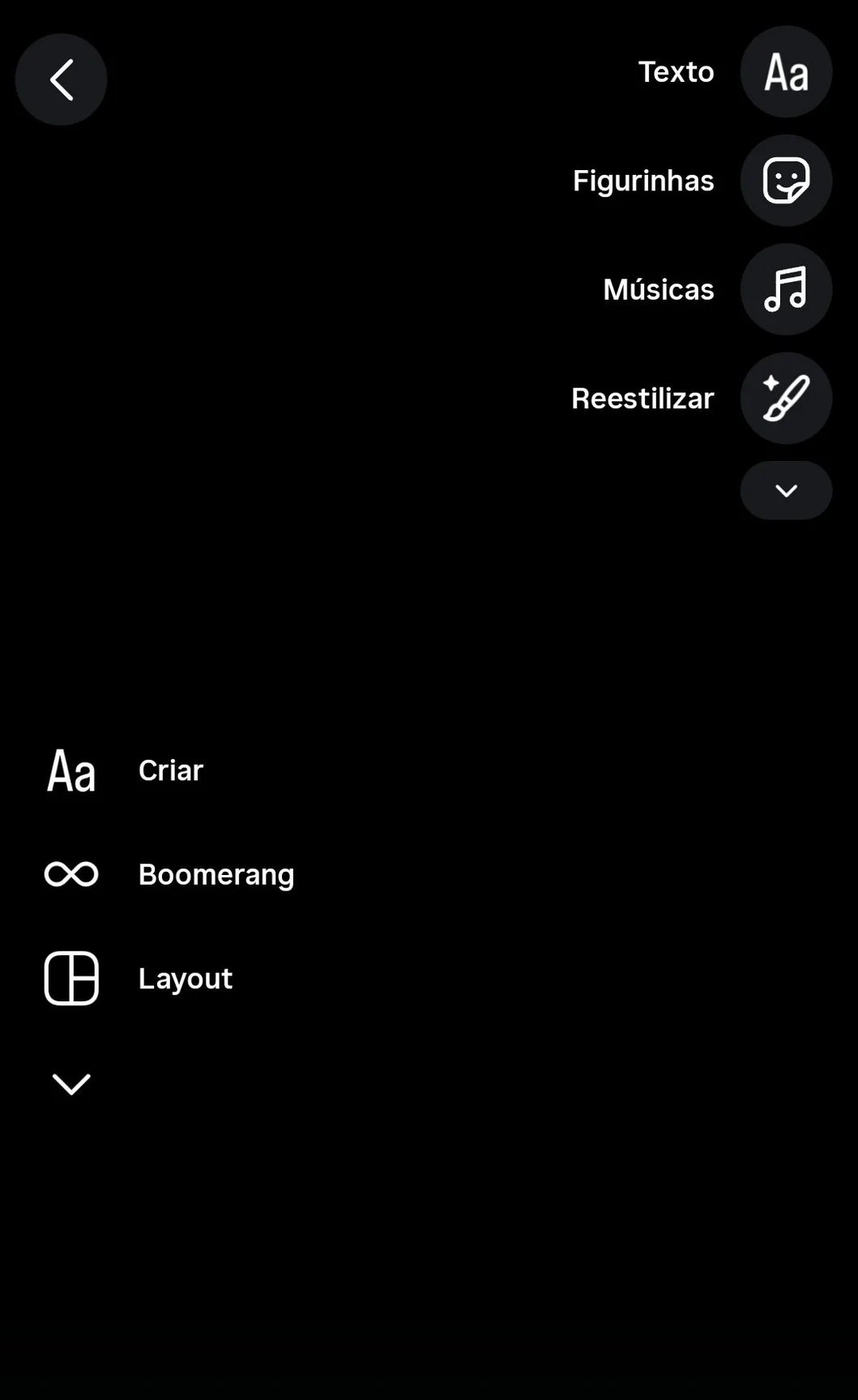Image resolution: width=858 pixels, height=1400 pixels.
Task: Expand more tools below Reestilizar
Action: [785, 490]
